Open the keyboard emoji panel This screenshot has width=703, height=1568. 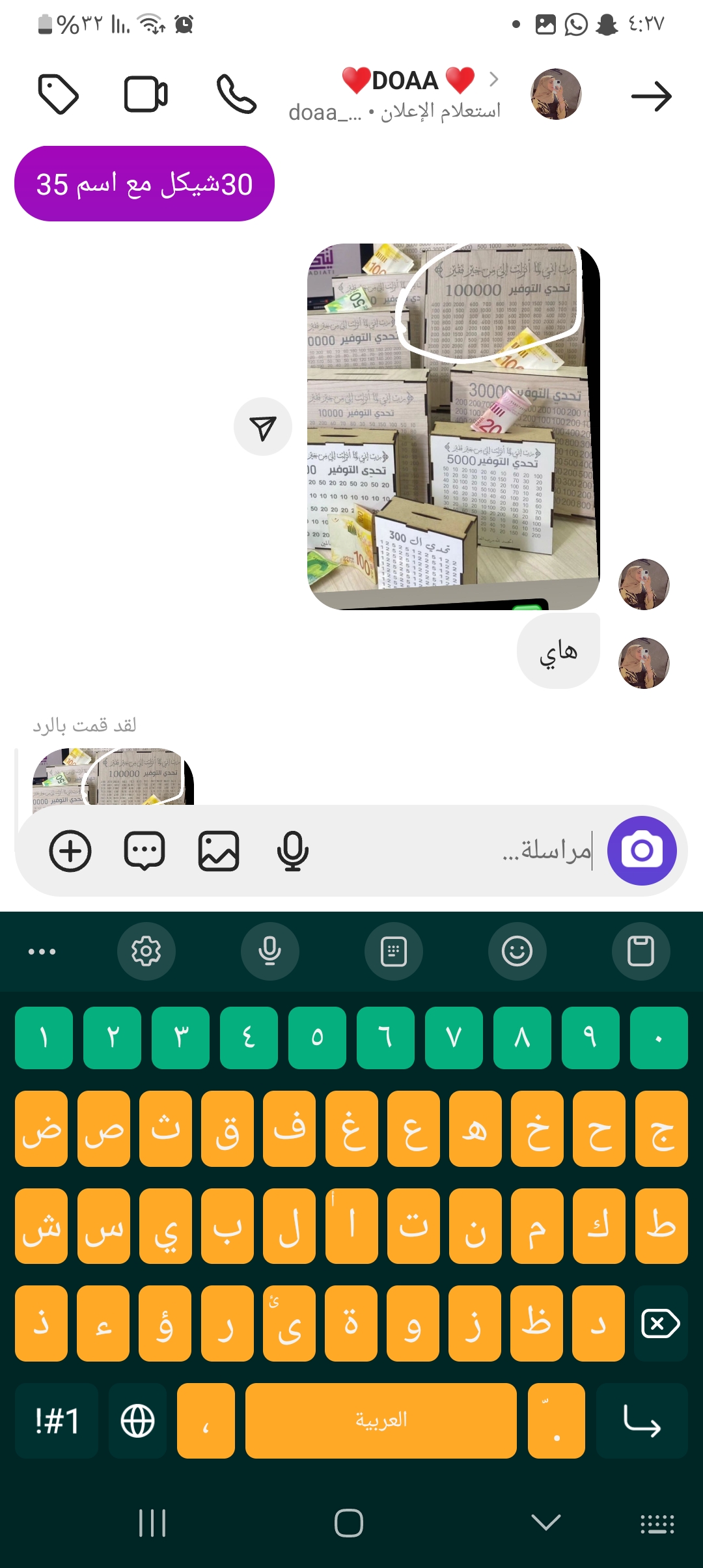[517, 951]
